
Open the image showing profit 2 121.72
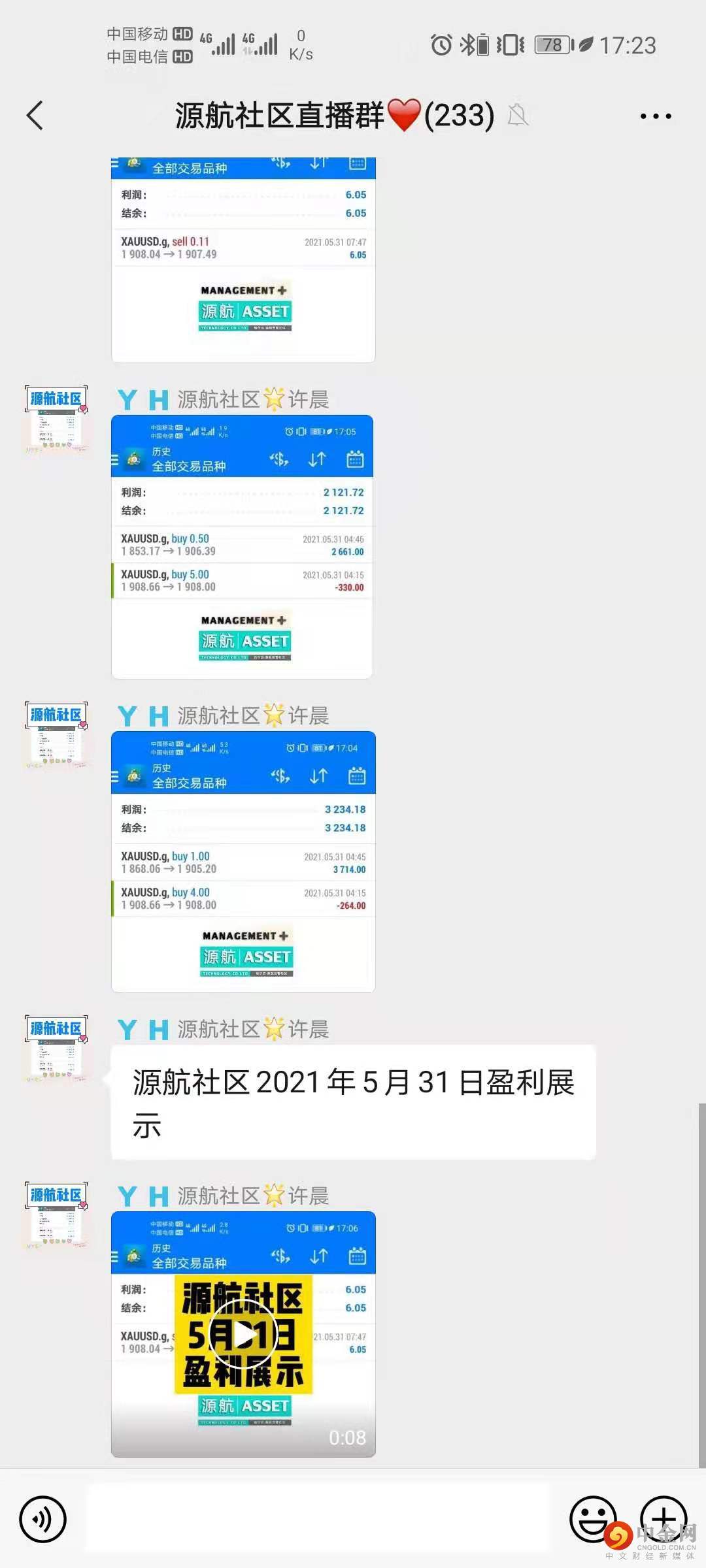(242, 547)
